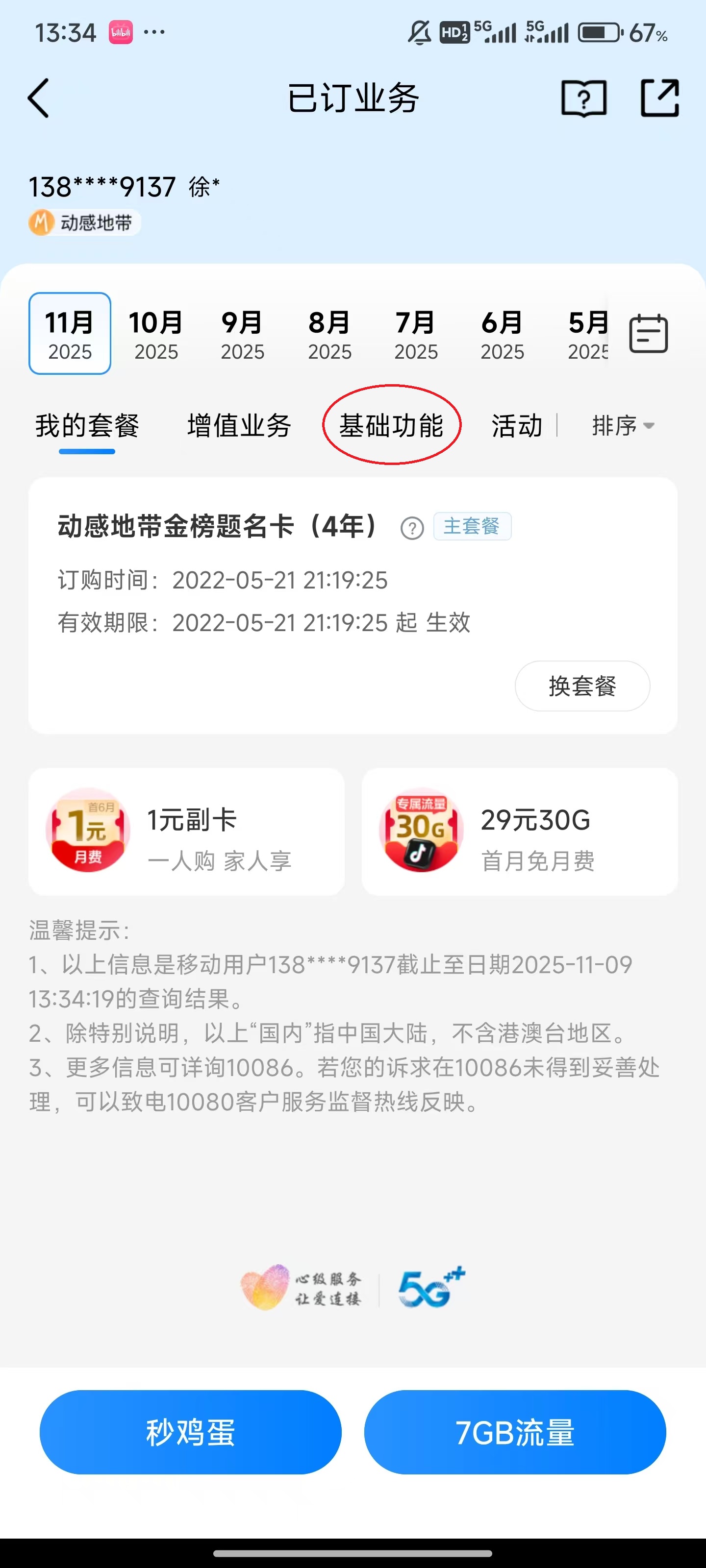The width and height of the screenshot is (706, 1568).
Task: Open the 活动 tab
Action: 517,426
